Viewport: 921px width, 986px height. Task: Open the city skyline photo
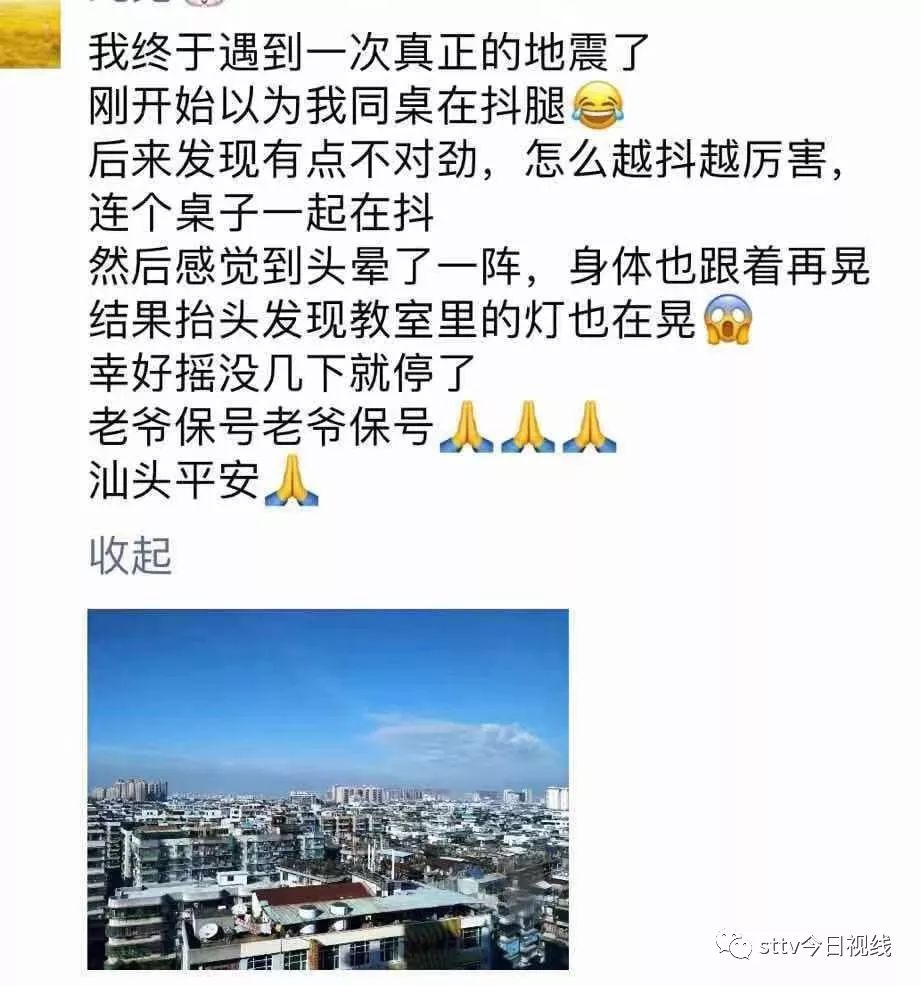328,789
